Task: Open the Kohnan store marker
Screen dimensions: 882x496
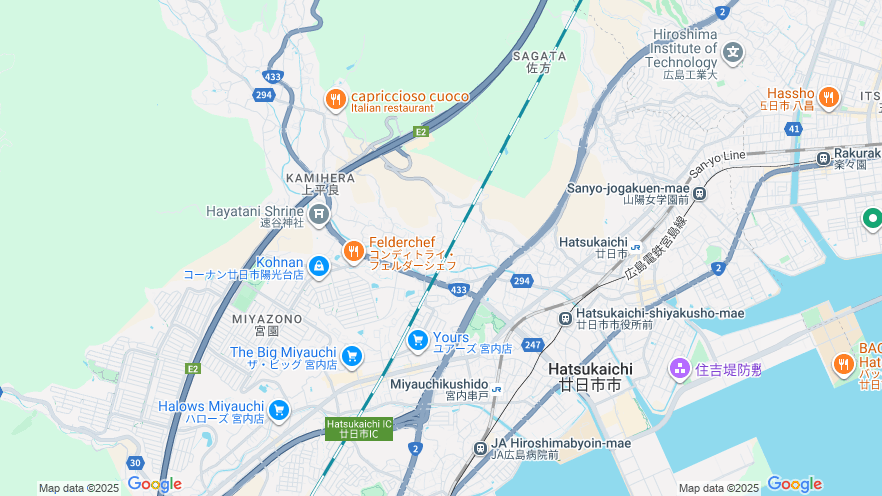Action: pos(318,266)
